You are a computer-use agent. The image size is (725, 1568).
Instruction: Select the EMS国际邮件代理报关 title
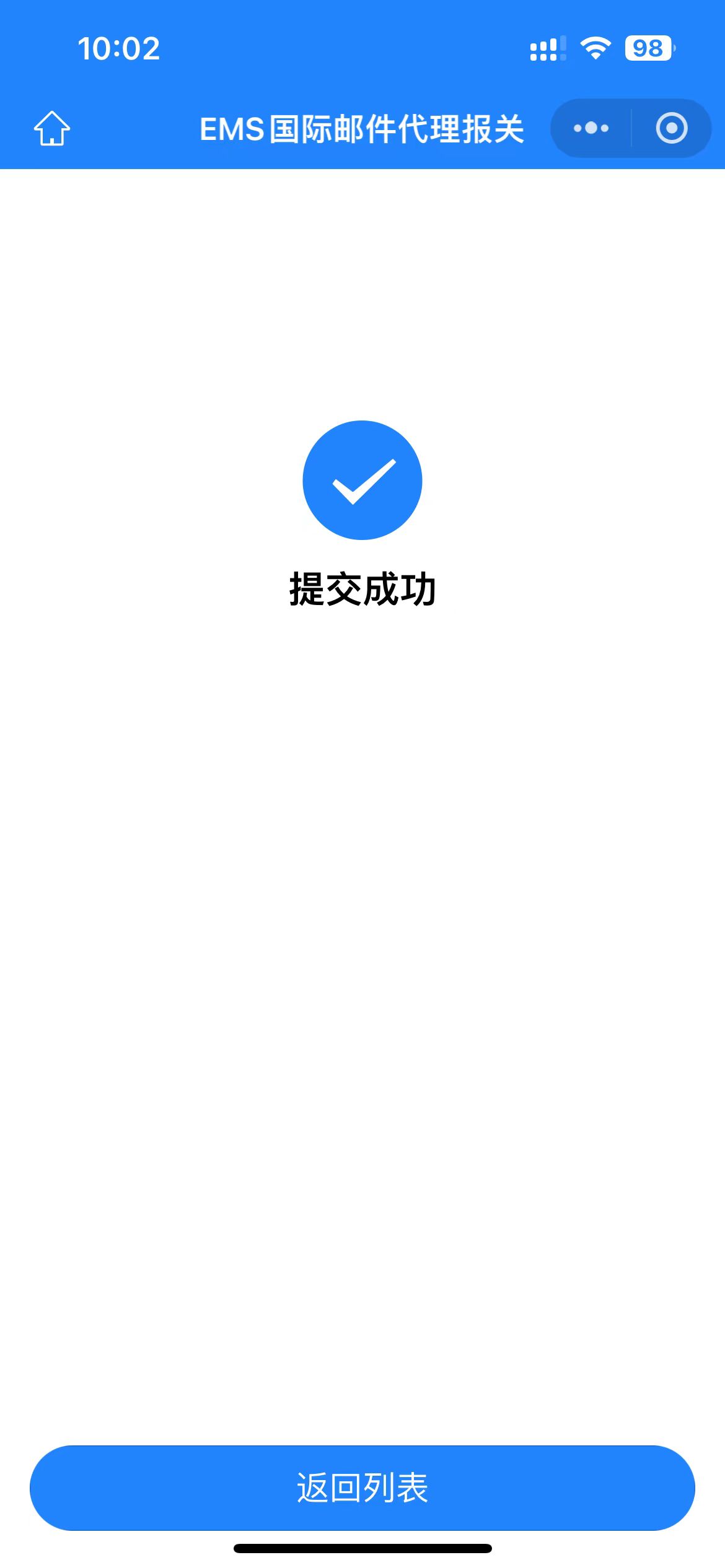click(x=362, y=128)
